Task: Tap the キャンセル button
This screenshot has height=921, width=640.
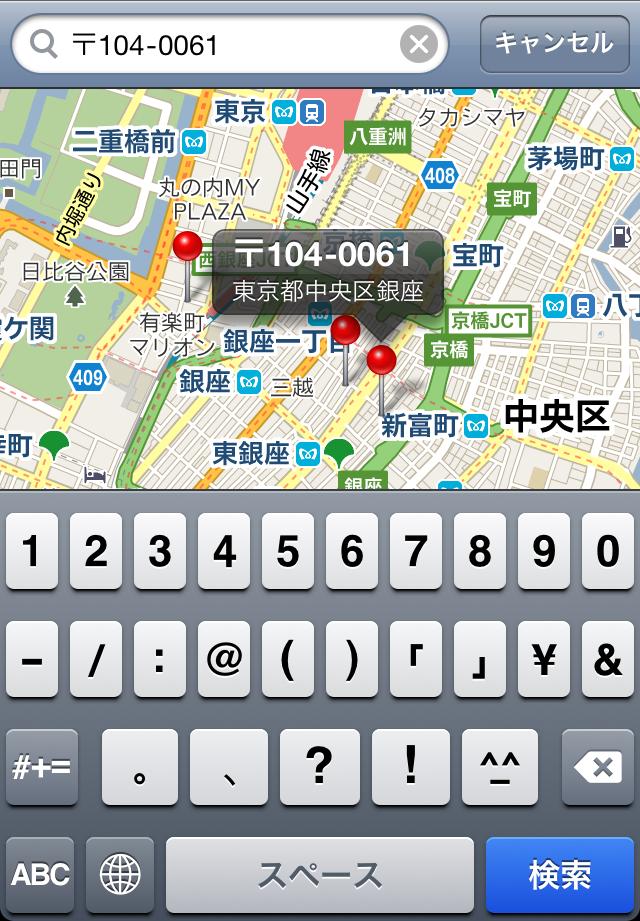Action: [x=553, y=44]
